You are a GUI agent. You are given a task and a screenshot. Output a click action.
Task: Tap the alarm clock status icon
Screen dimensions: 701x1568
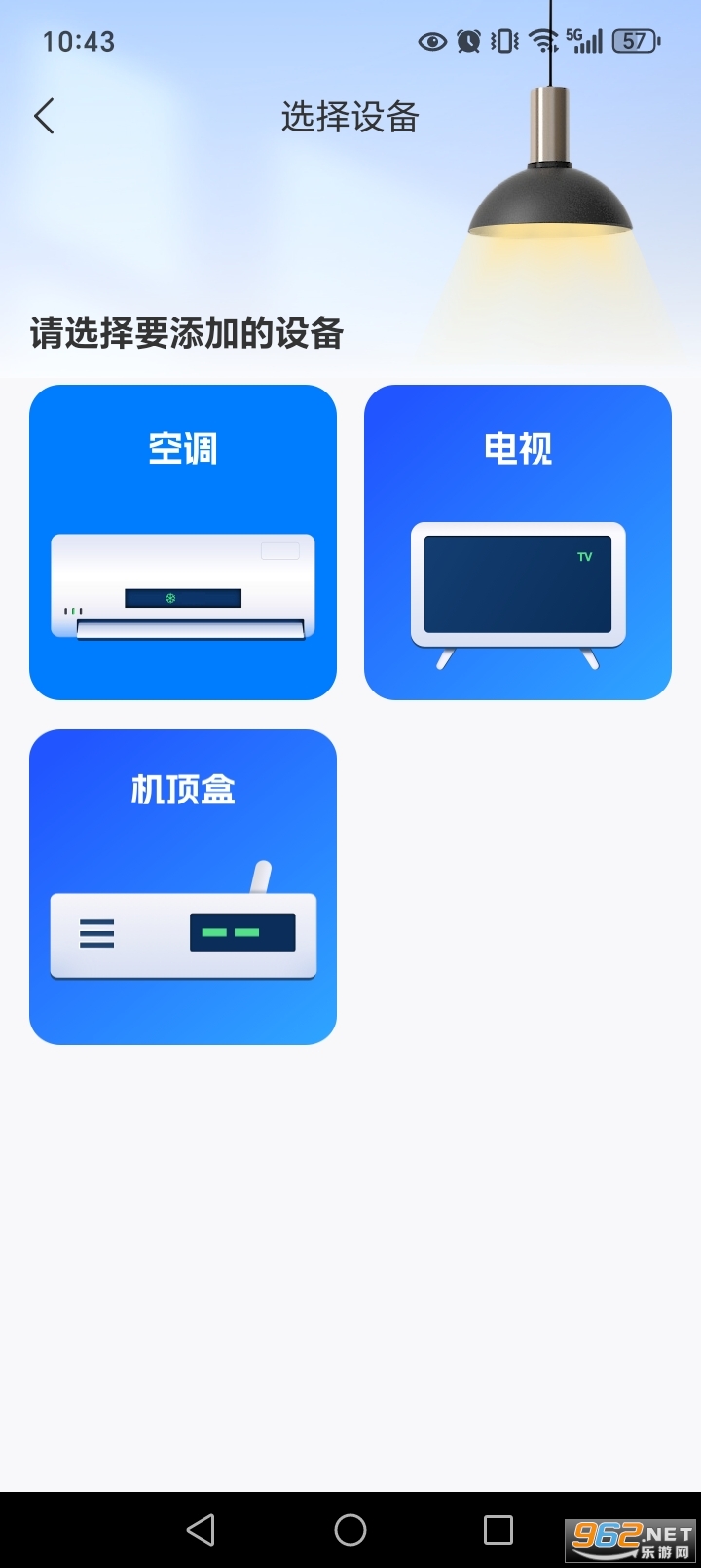point(467,40)
